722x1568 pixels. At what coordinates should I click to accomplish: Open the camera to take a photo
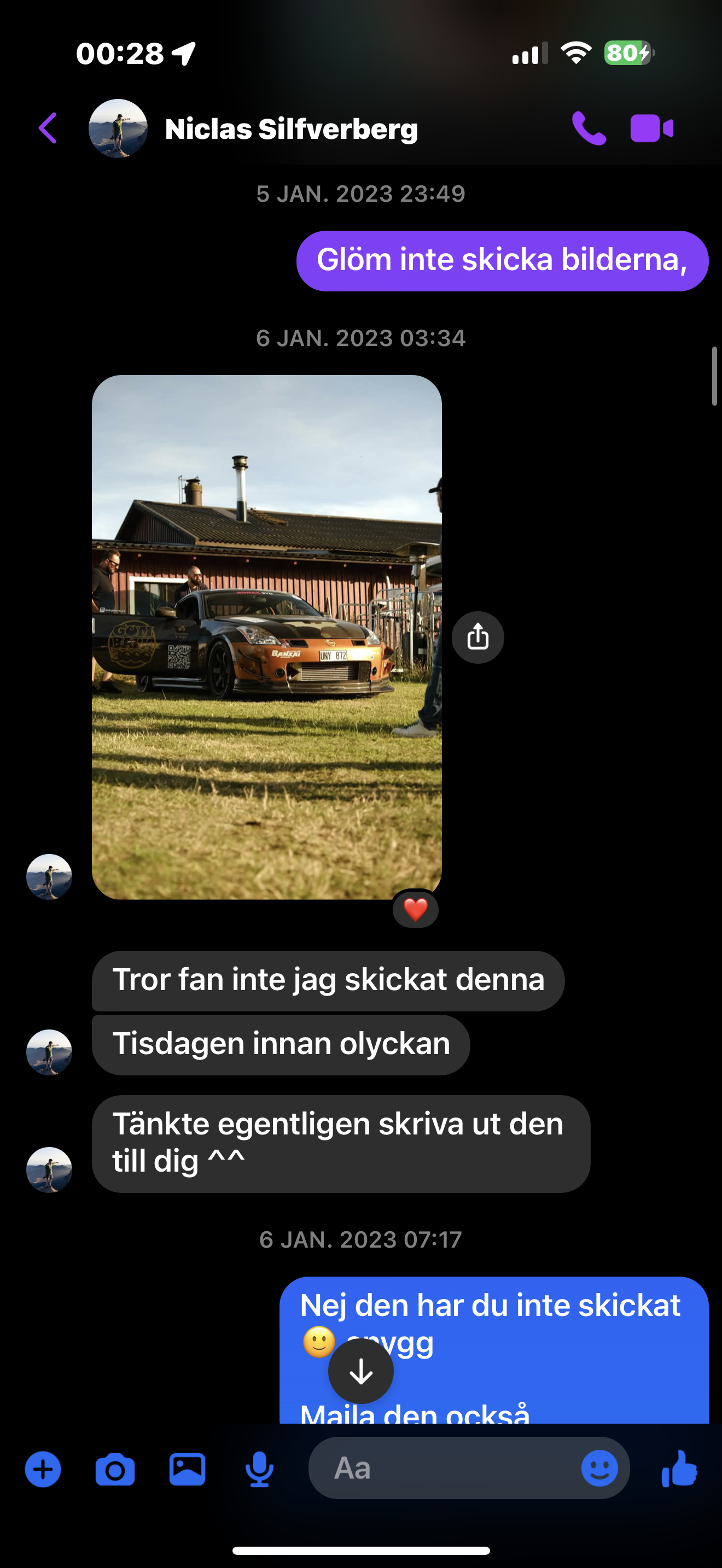(x=115, y=1470)
